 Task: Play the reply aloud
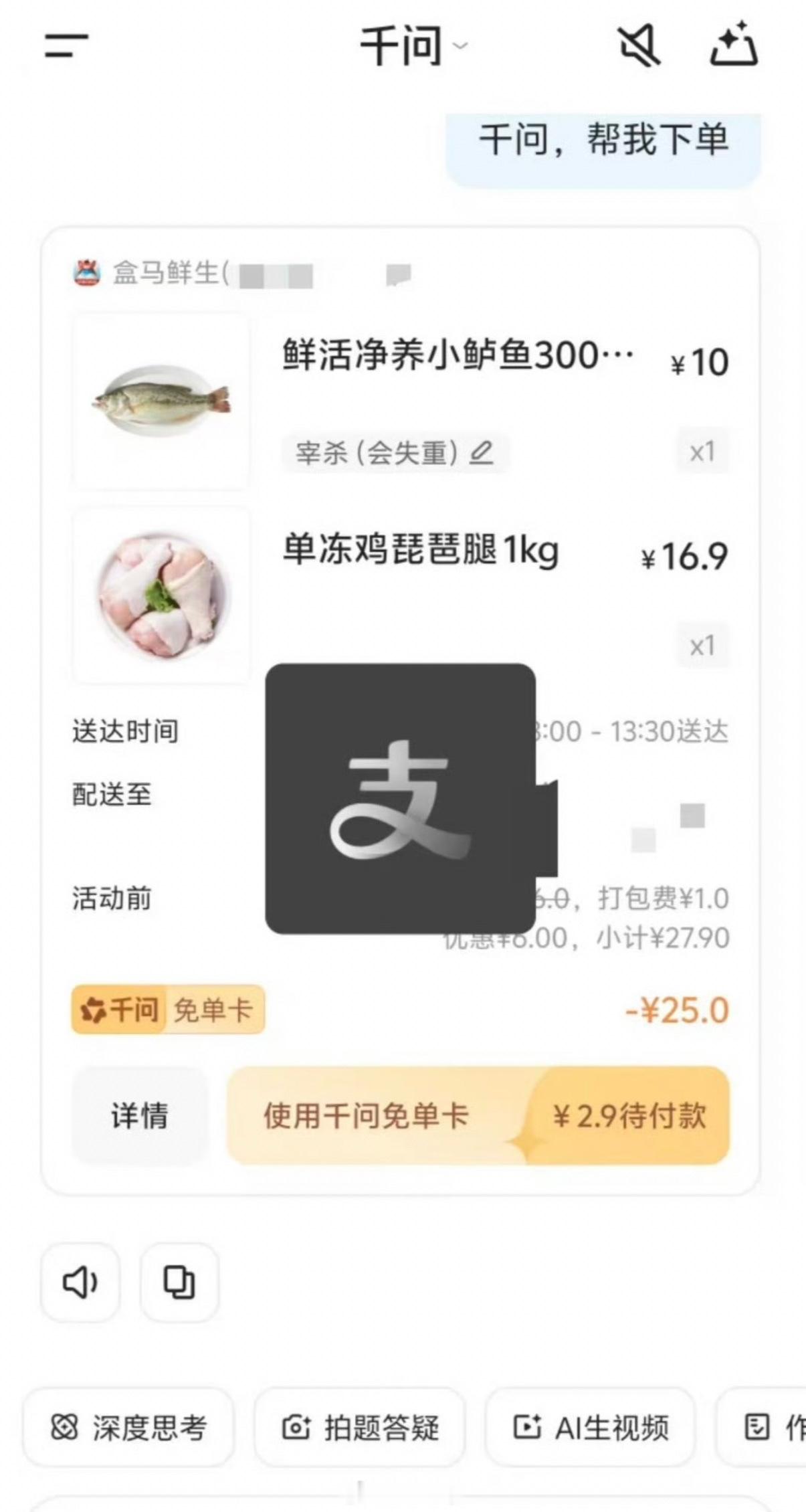point(80,1283)
